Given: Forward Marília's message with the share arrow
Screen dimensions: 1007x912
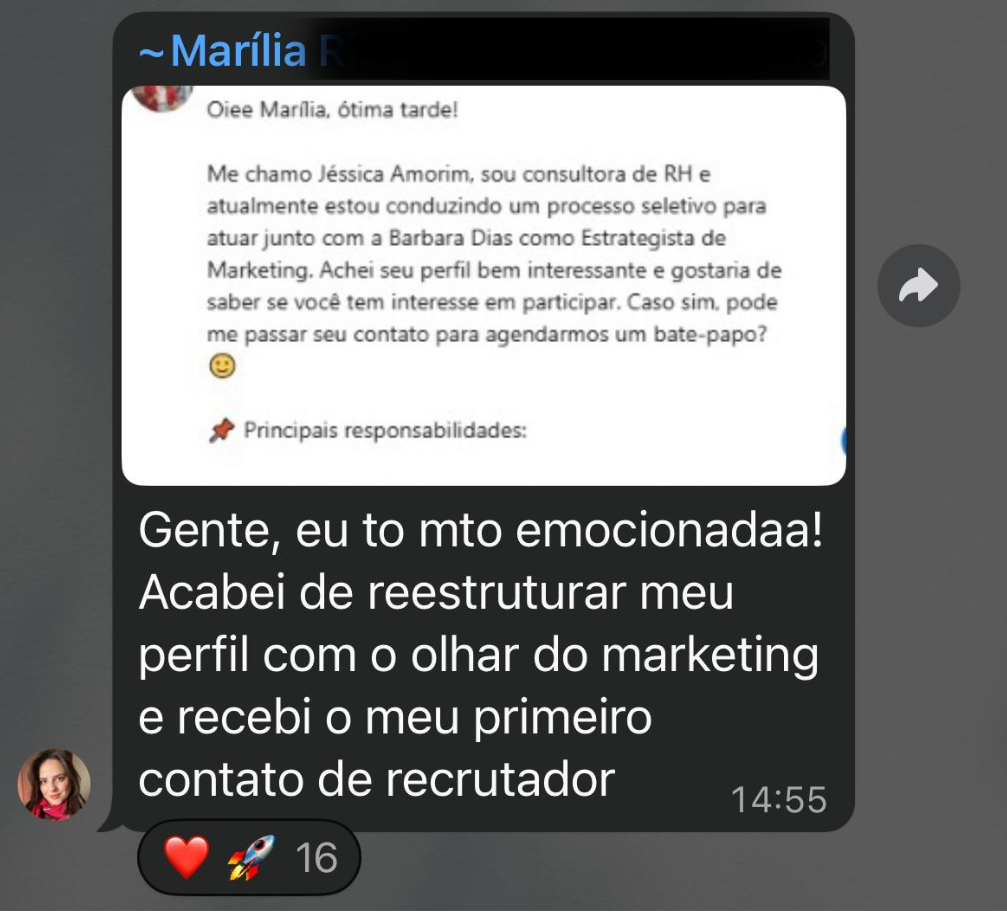Looking at the screenshot, I should [x=918, y=288].
